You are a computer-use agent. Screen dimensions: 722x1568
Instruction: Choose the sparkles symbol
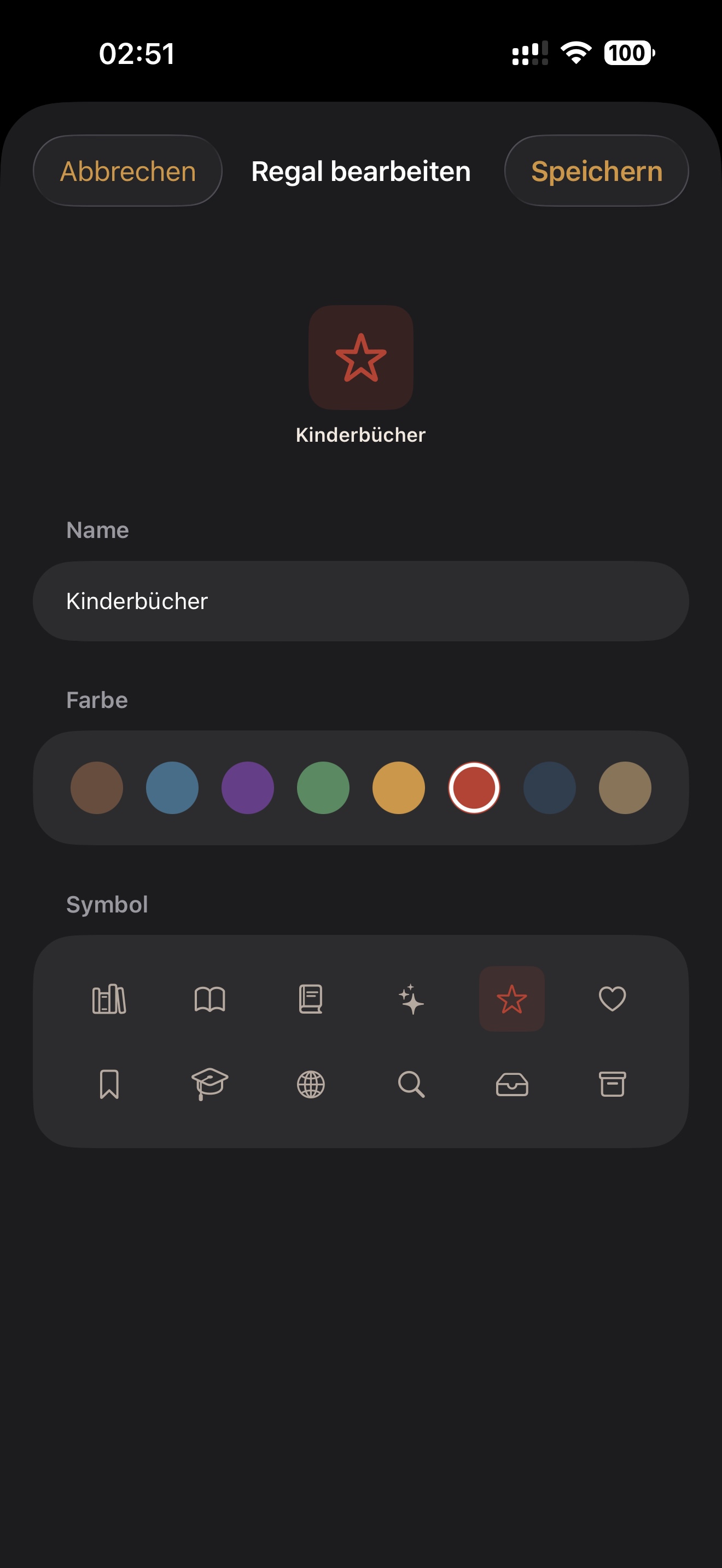click(411, 999)
